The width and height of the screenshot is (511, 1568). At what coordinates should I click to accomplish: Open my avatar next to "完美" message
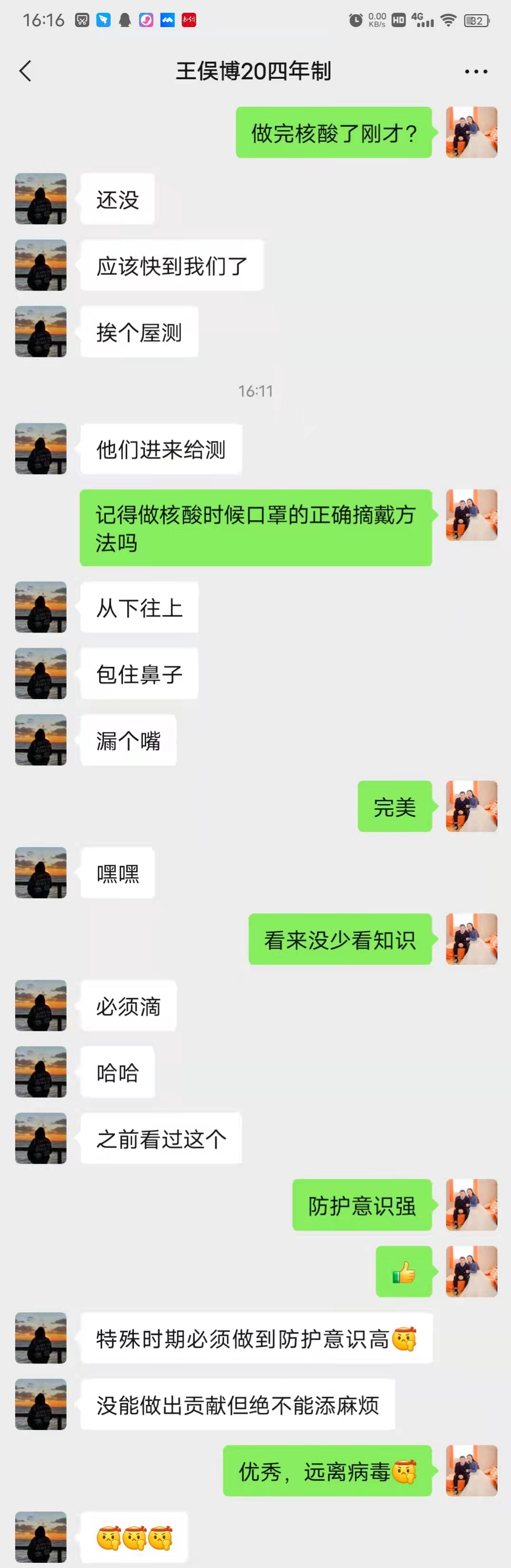(x=472, y=806)
